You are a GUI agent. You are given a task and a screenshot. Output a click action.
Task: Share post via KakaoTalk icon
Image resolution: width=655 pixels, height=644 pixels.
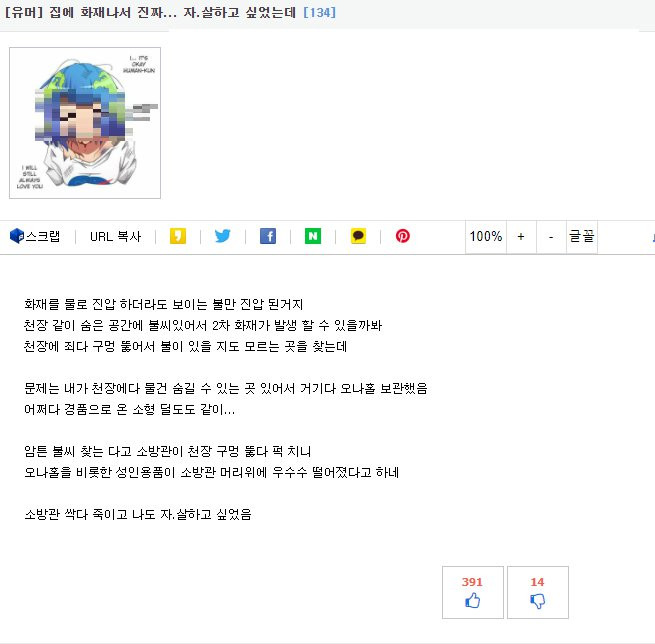coord(358,236)
